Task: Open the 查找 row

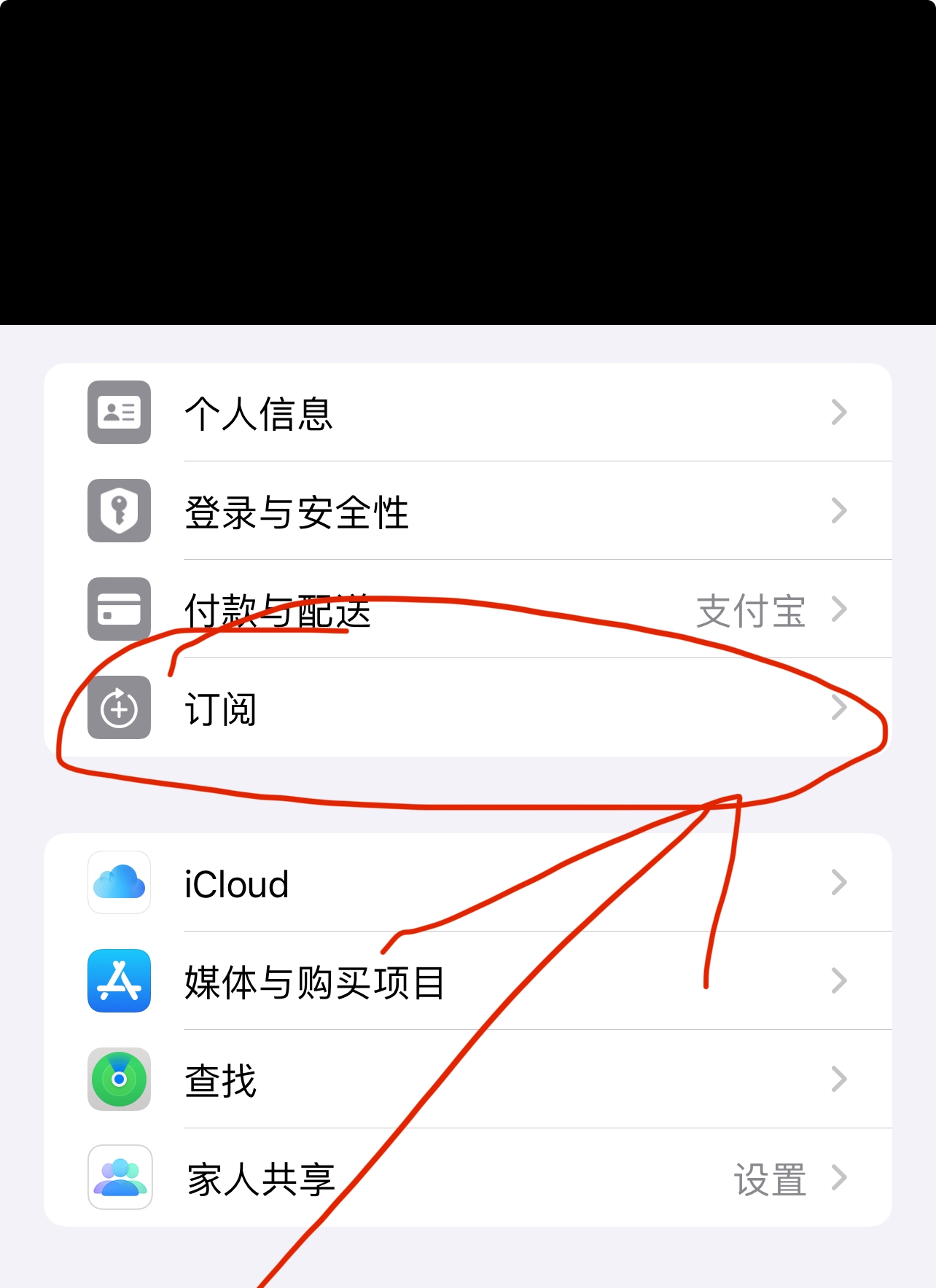Action: 467,1080
